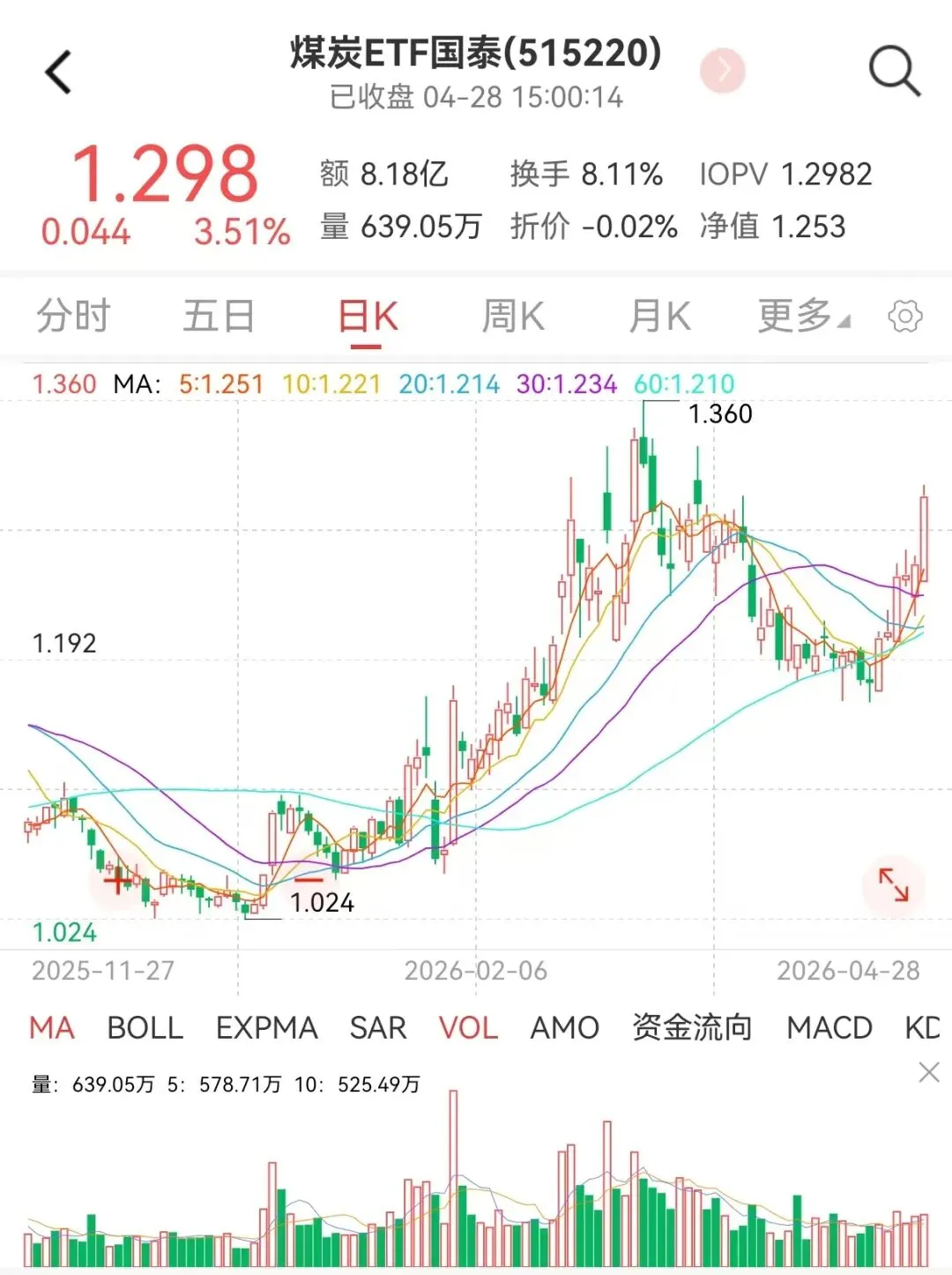Go back to the previous page

coord(59,72)
